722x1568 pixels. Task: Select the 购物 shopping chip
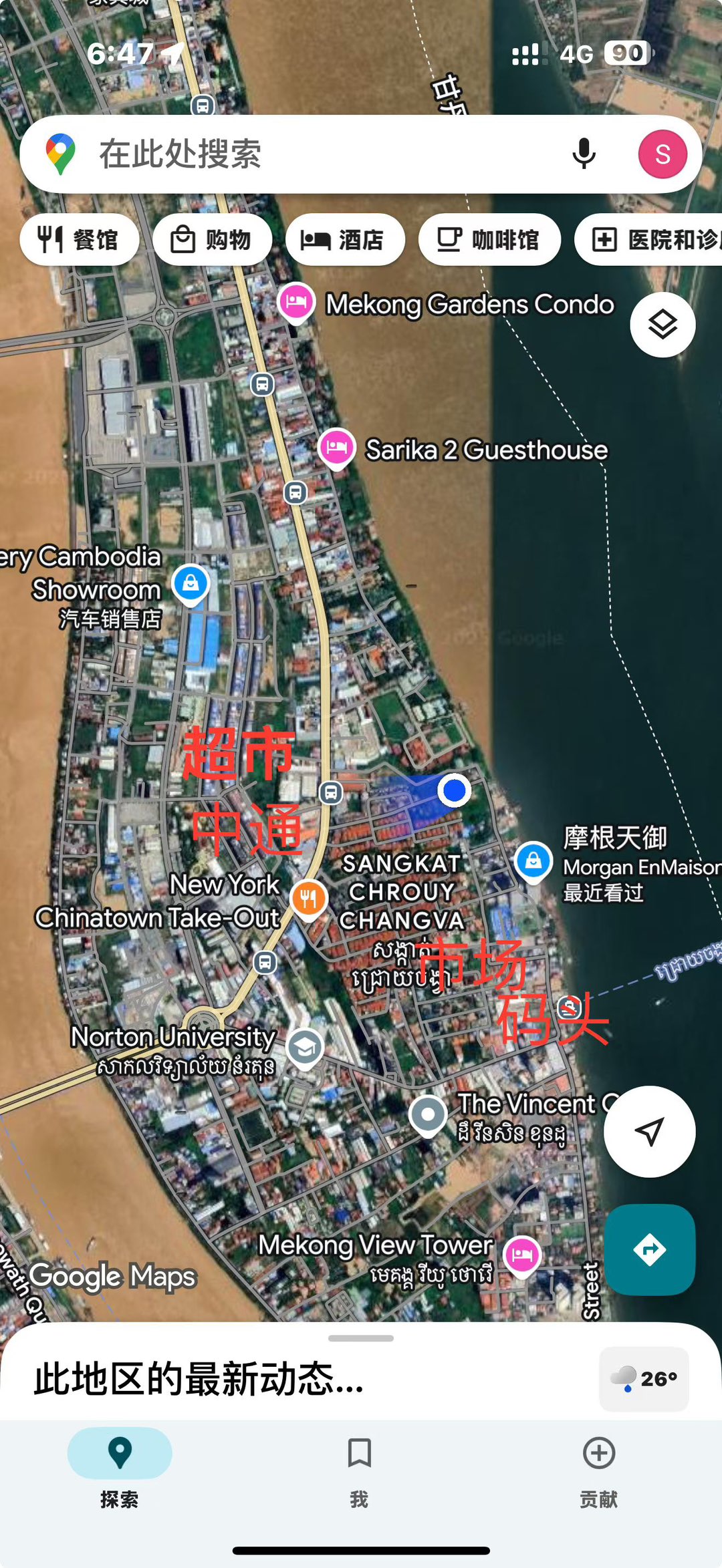click(x=212, y=240)
